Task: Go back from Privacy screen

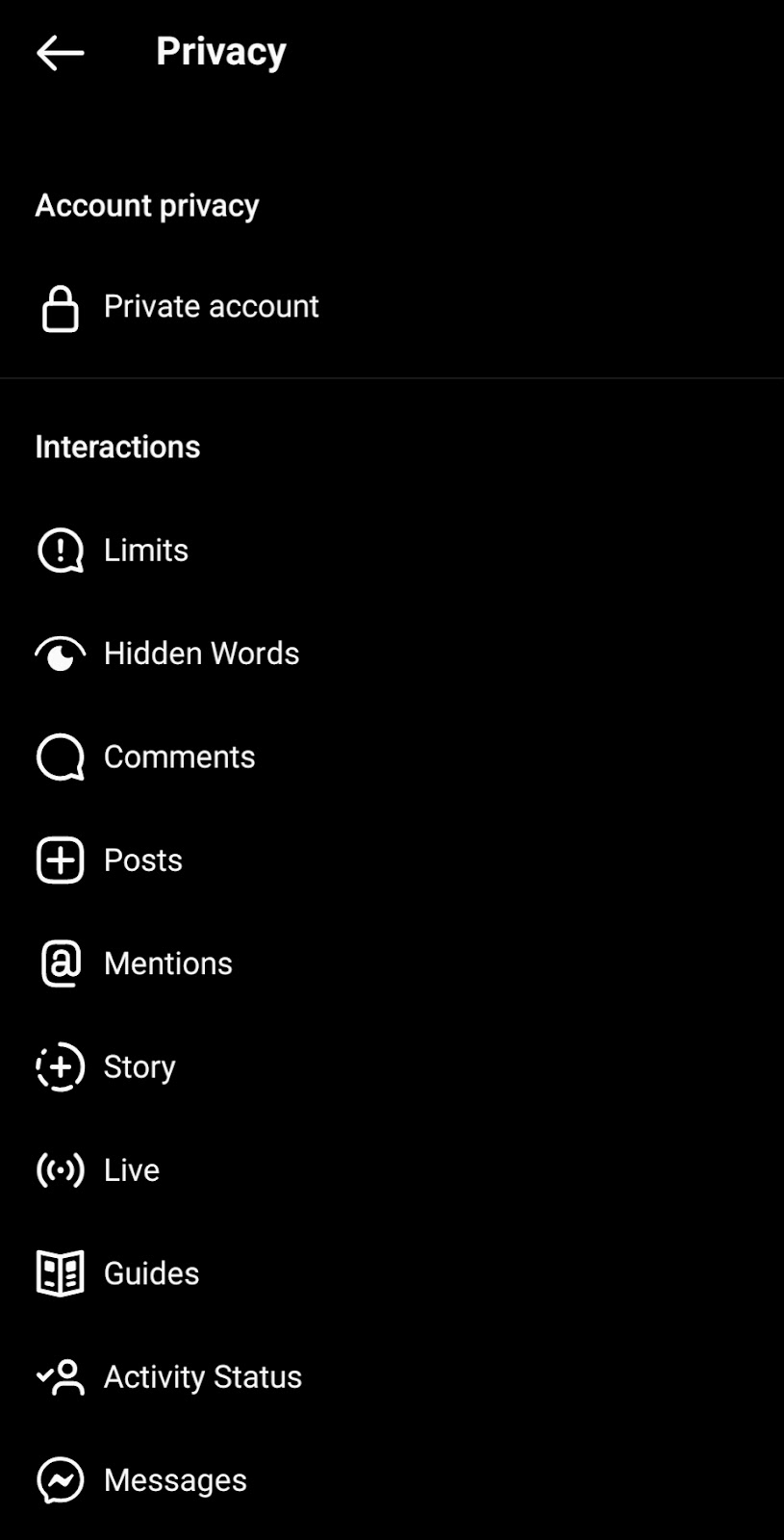Action: click(60, 53)
